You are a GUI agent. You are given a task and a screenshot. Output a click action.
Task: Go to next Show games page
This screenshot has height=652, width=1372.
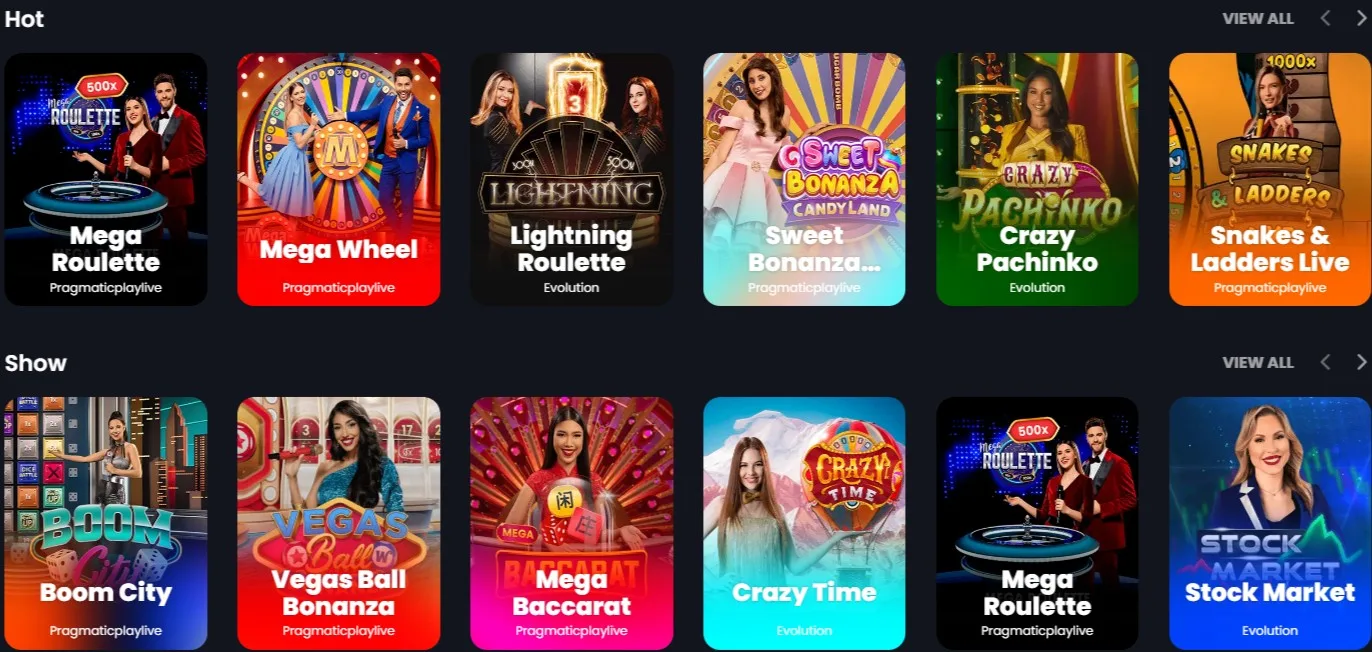click(1361, 362)
